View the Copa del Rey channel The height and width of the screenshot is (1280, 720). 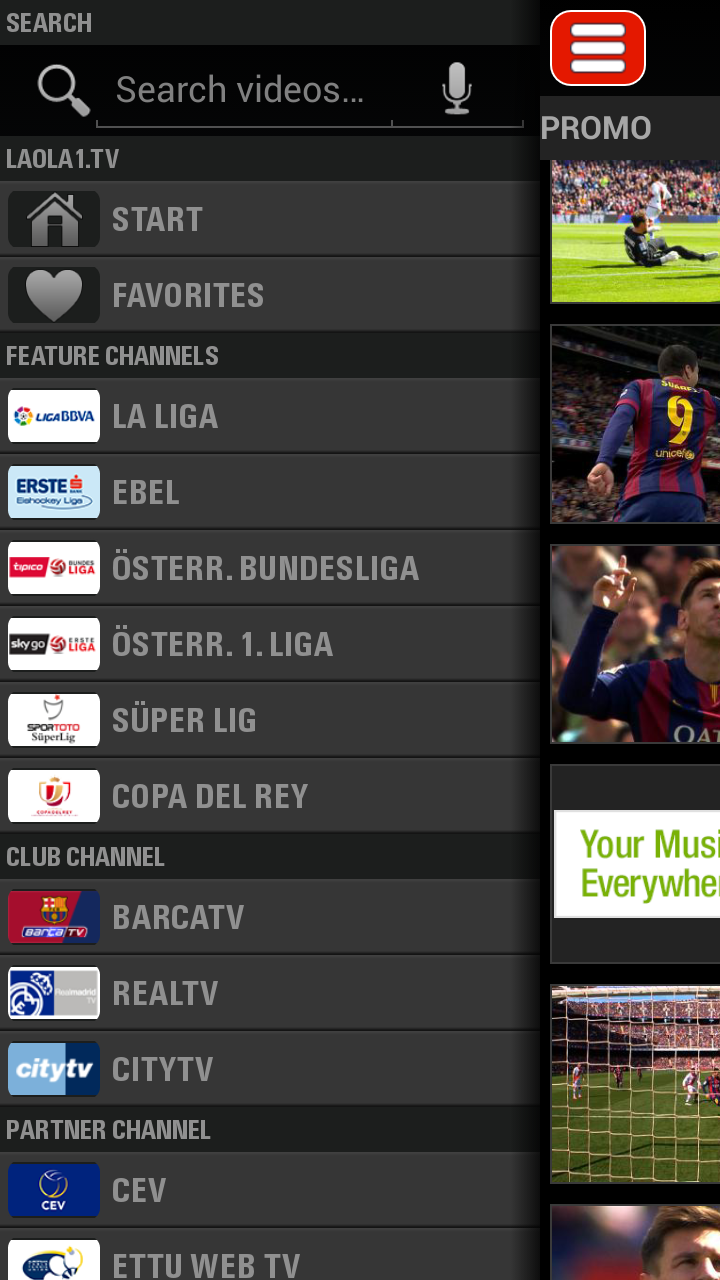(270, 796)
